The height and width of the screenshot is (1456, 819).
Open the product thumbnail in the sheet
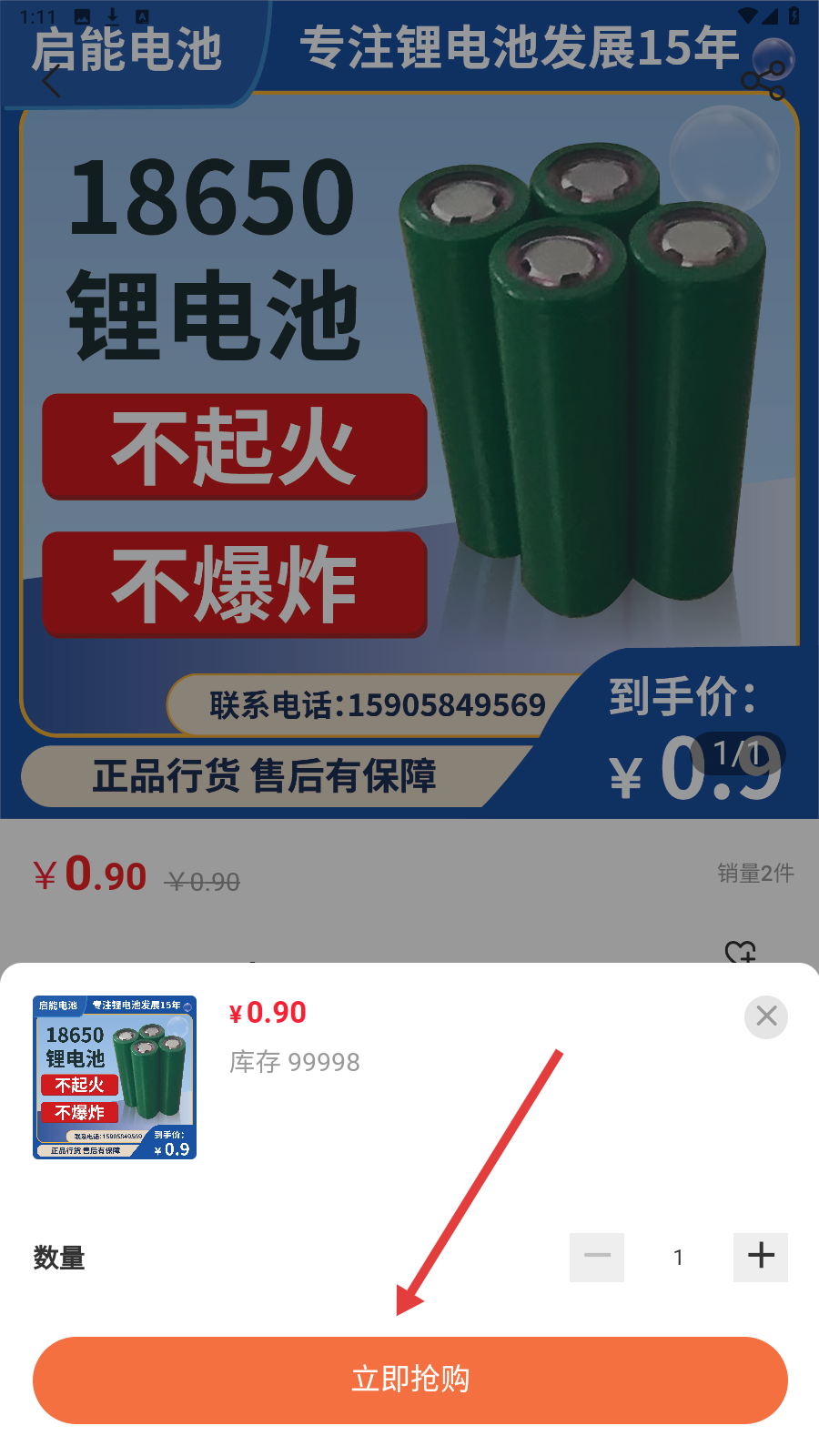coord(115,1077)
